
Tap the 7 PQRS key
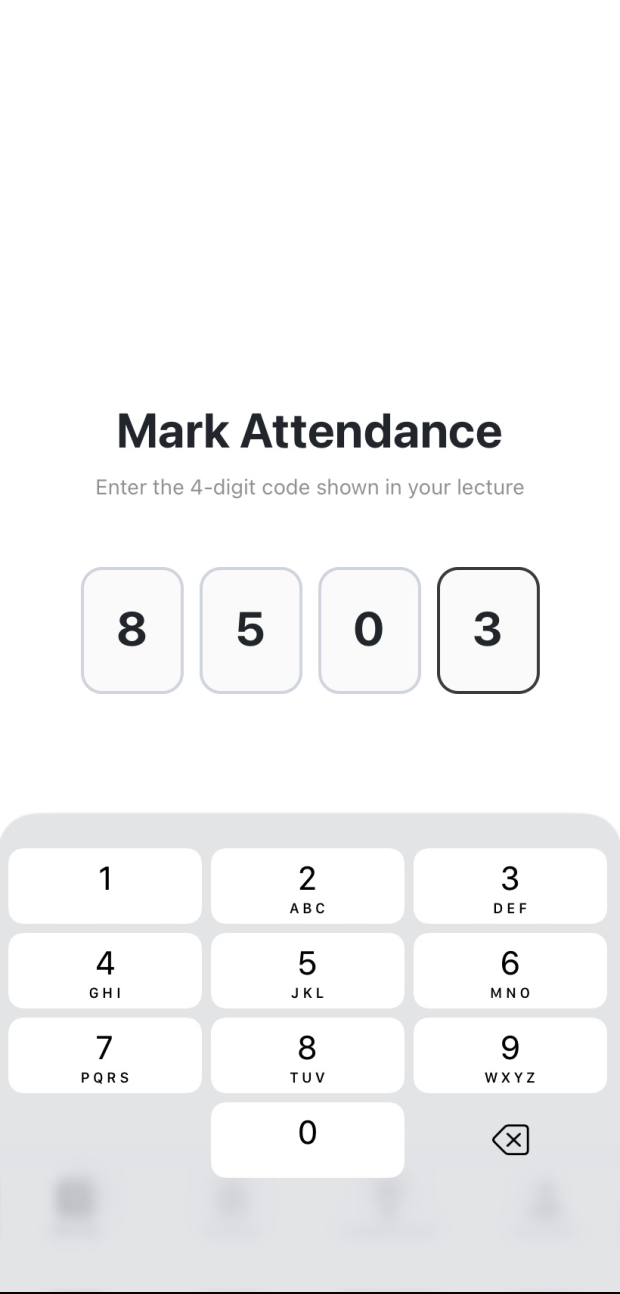(x=105, y=1056)
